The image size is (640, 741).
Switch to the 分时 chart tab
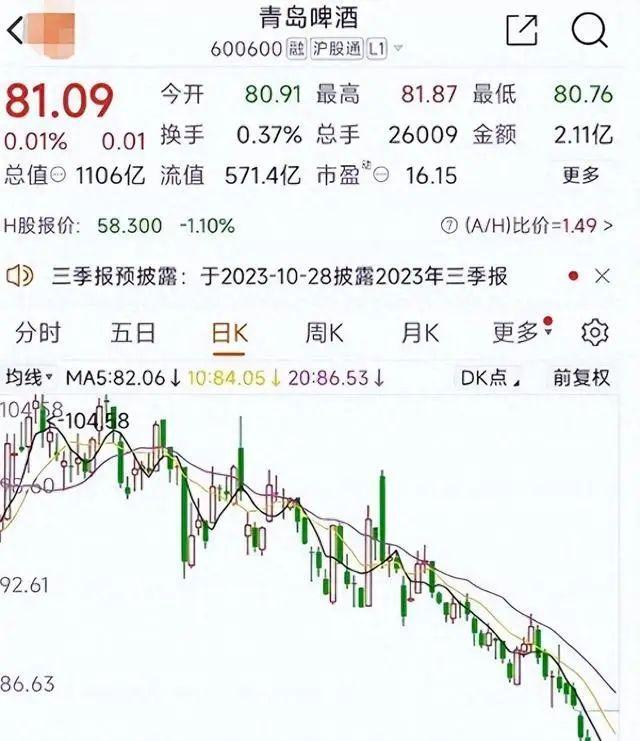pyautogui.click(x=38, y=332)
